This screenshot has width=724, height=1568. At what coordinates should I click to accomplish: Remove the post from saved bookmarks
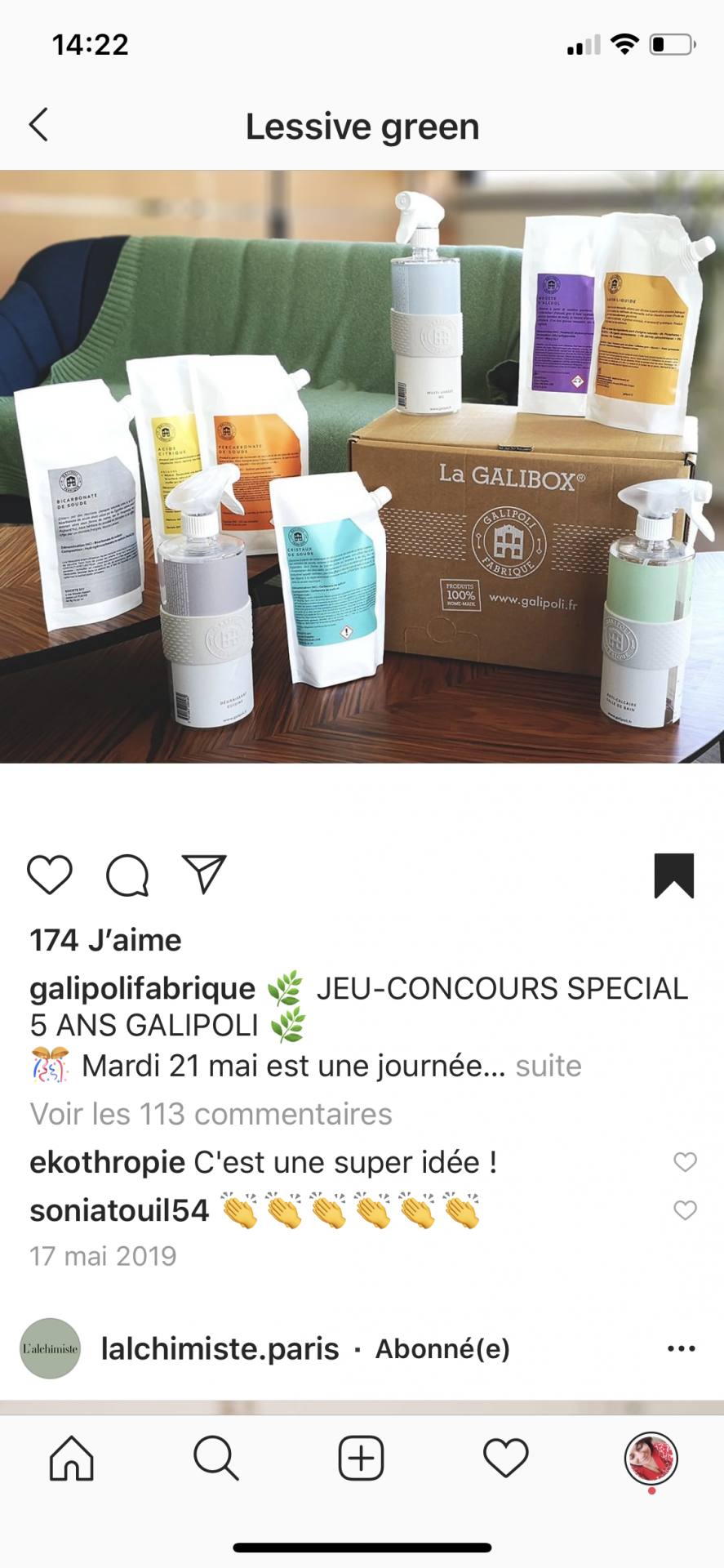[673, 875]
